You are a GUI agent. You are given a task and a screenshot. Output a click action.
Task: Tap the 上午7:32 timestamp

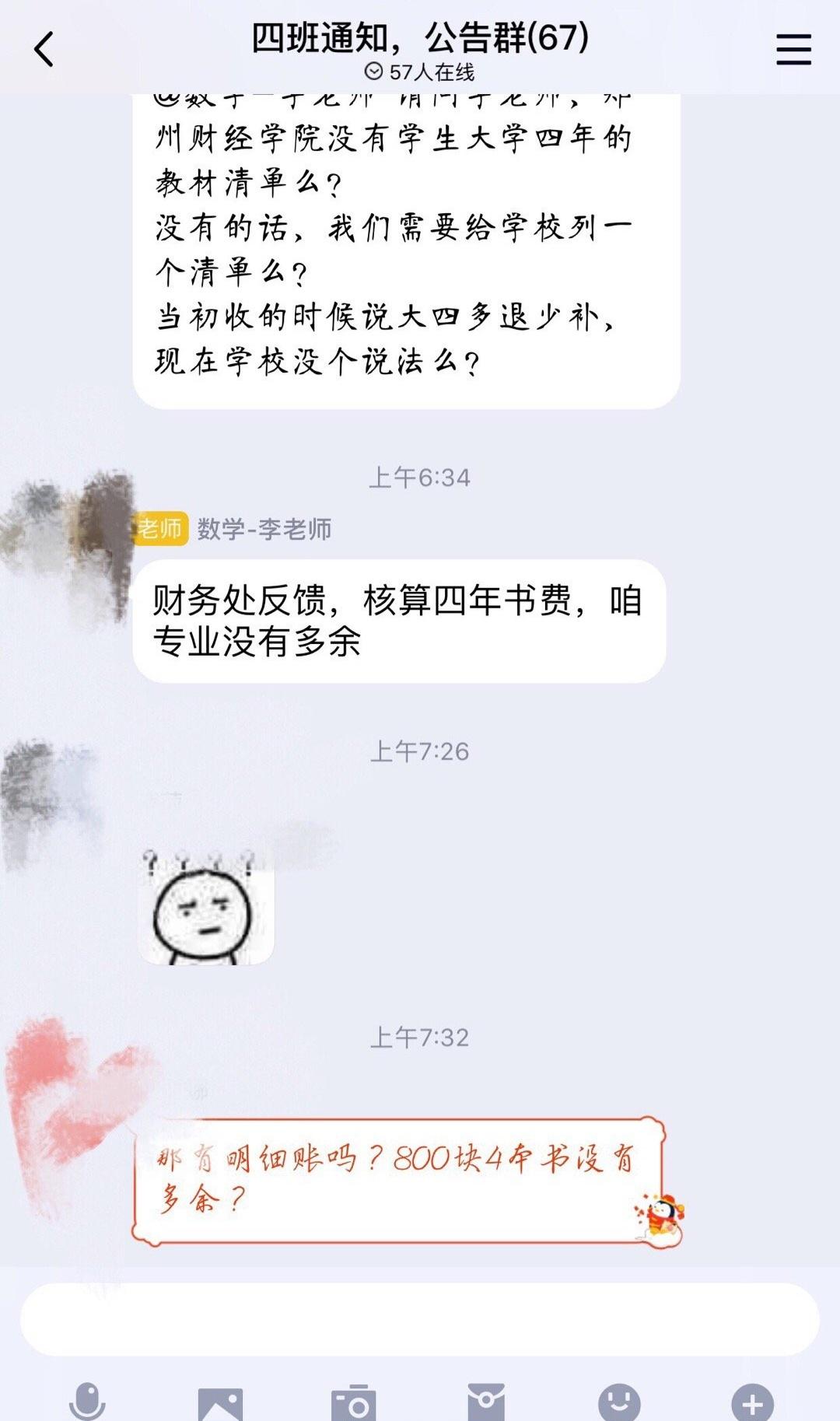(x=420, y=1037)
